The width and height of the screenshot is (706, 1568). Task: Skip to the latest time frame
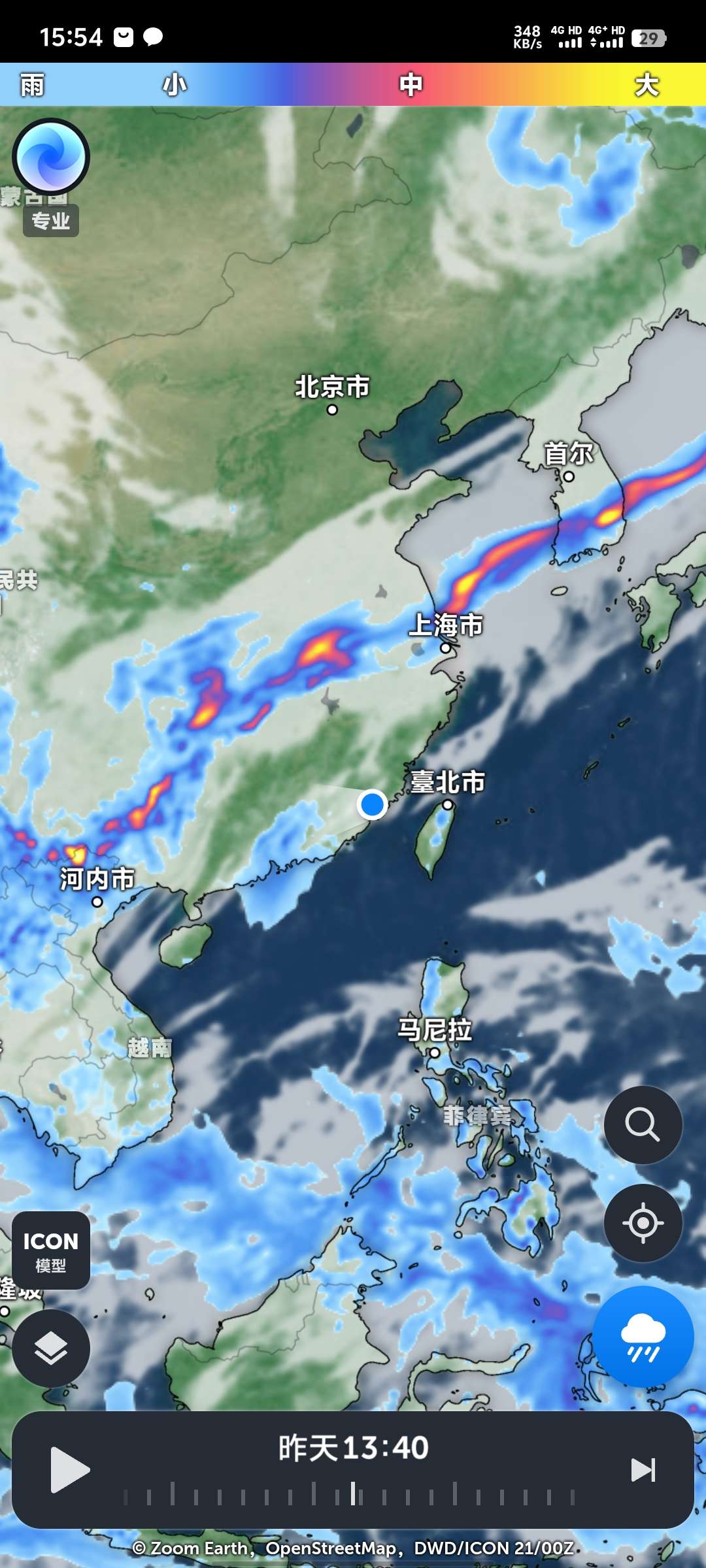pyautogui.click(x=643, y=1470)
